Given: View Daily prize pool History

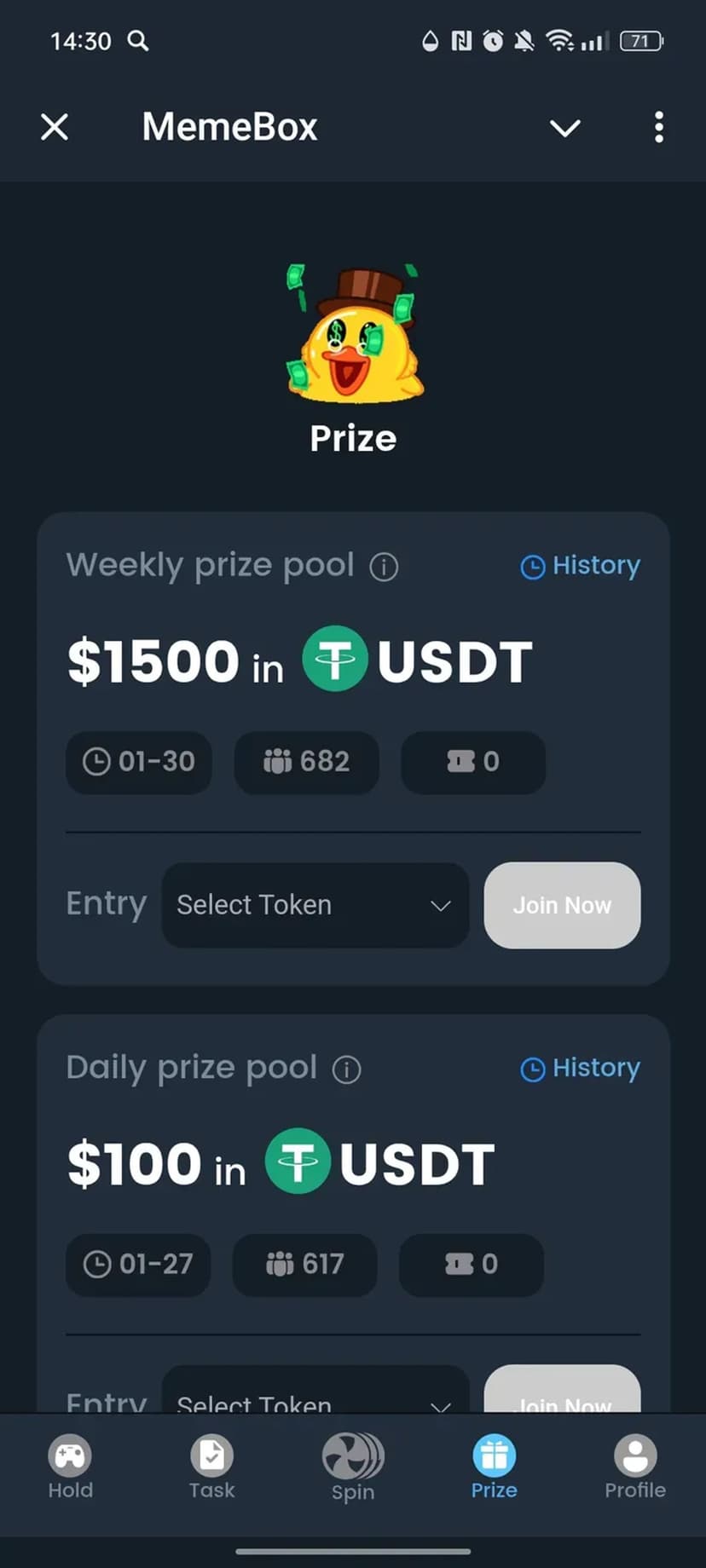Looking at the screenshot, I should pyautogui.click(x=581, y=1069).
